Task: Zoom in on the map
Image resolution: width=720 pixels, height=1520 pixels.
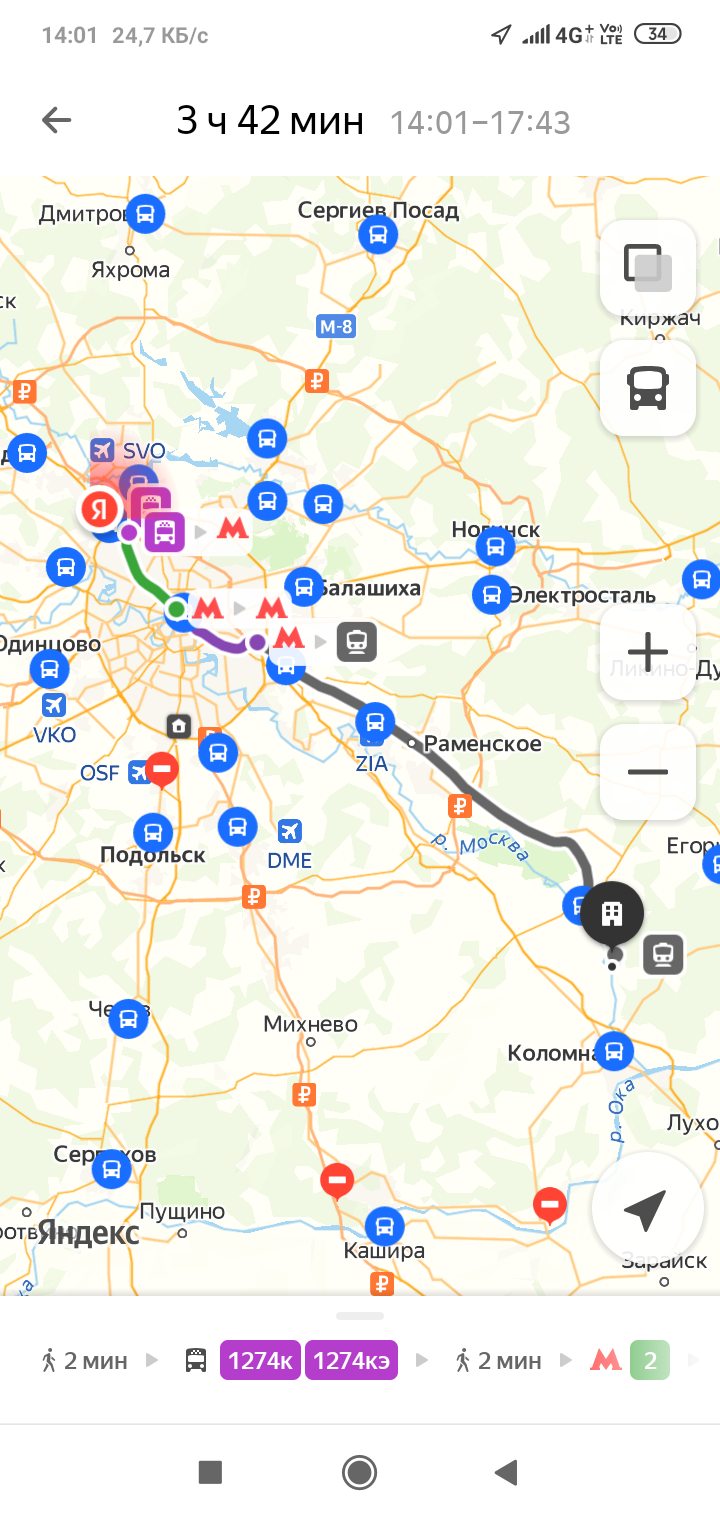Action: click(x=647, y=652)
